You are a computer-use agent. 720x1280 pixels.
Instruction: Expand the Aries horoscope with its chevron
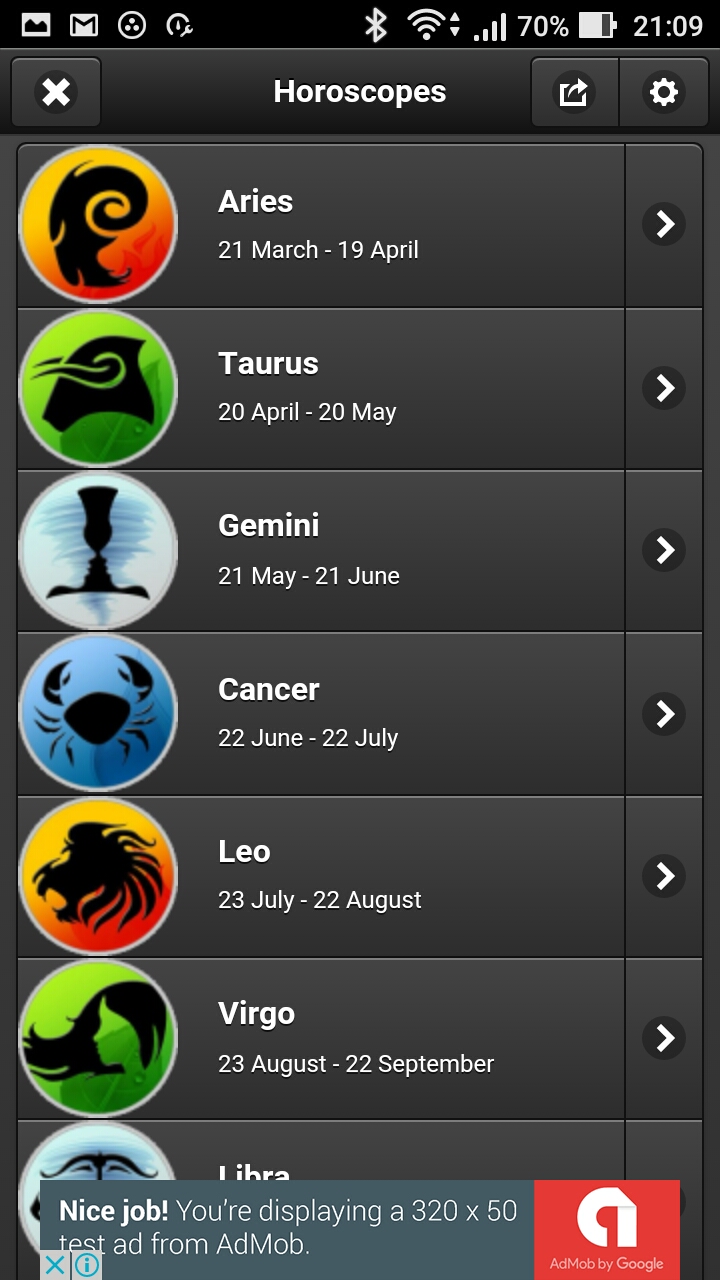point(663,223)
